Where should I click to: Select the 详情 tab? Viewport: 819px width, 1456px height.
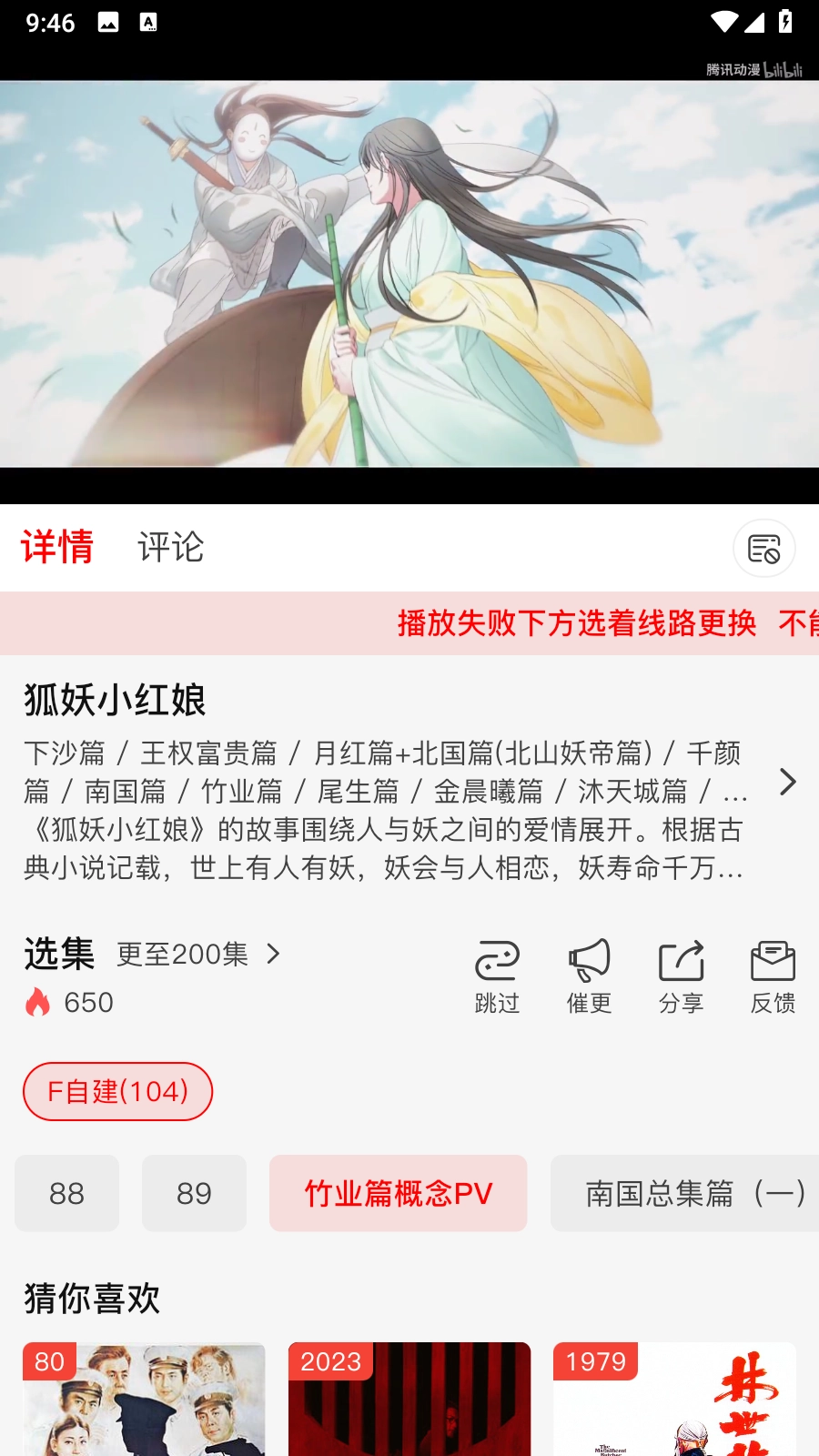coord(57,548)
